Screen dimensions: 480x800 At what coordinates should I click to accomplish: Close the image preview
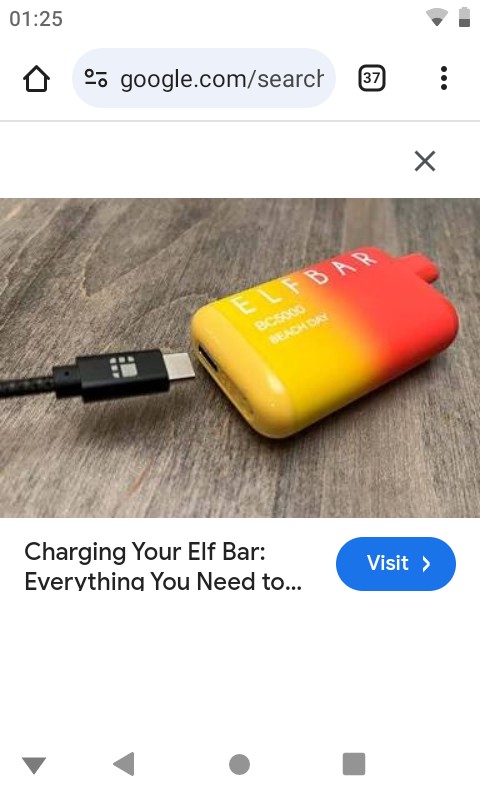tap(425, 161)
